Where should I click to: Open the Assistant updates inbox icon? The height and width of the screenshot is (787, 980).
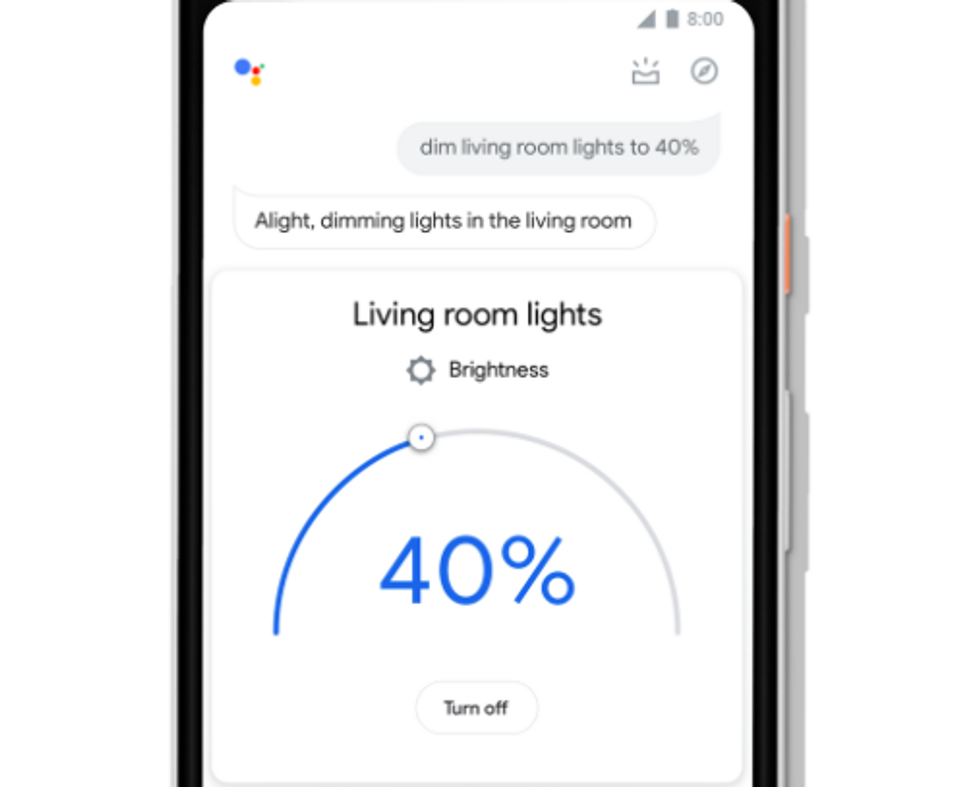tap(645, 72)
